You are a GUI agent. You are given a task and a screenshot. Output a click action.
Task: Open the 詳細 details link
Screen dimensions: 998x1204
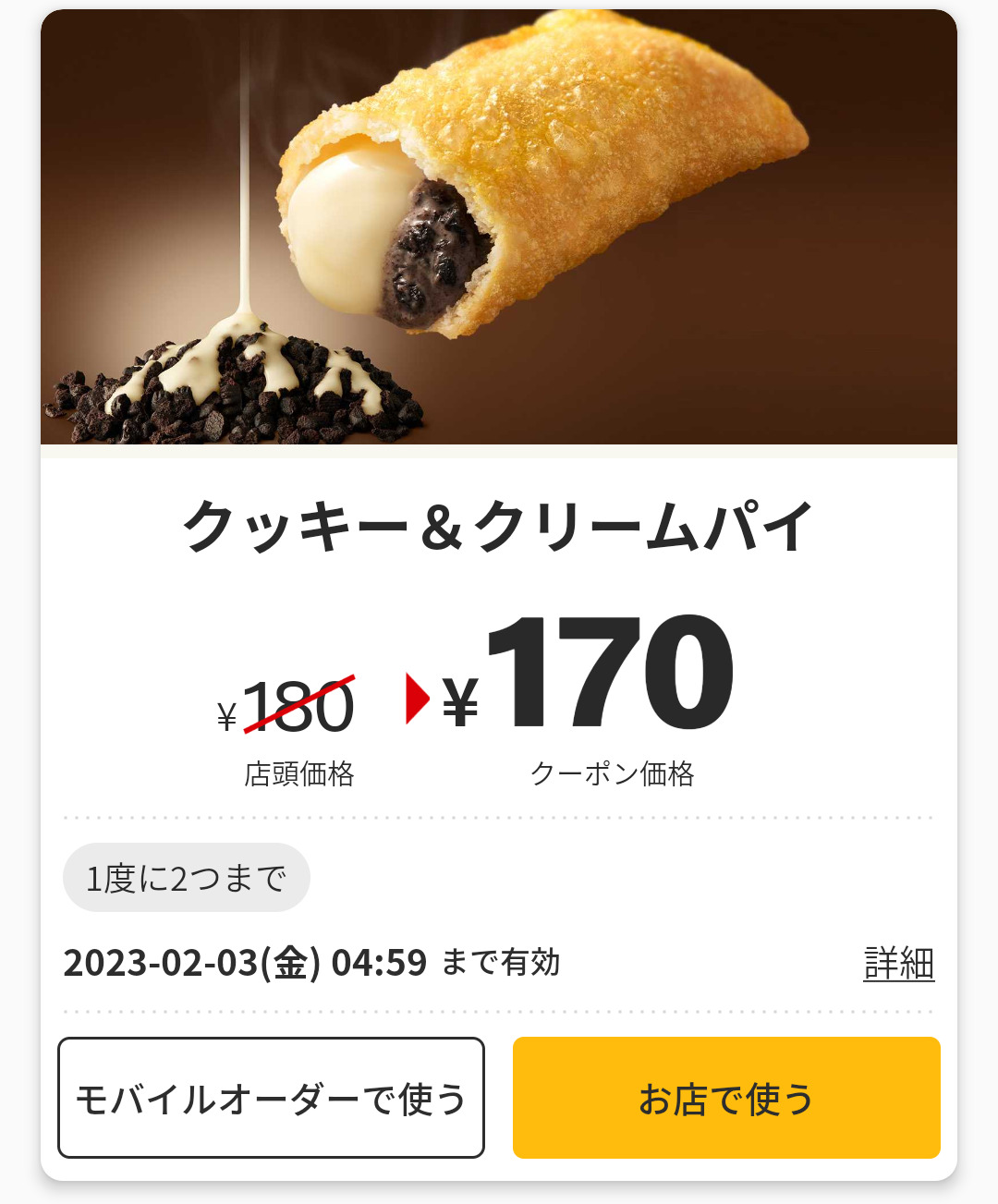point(898,963)
